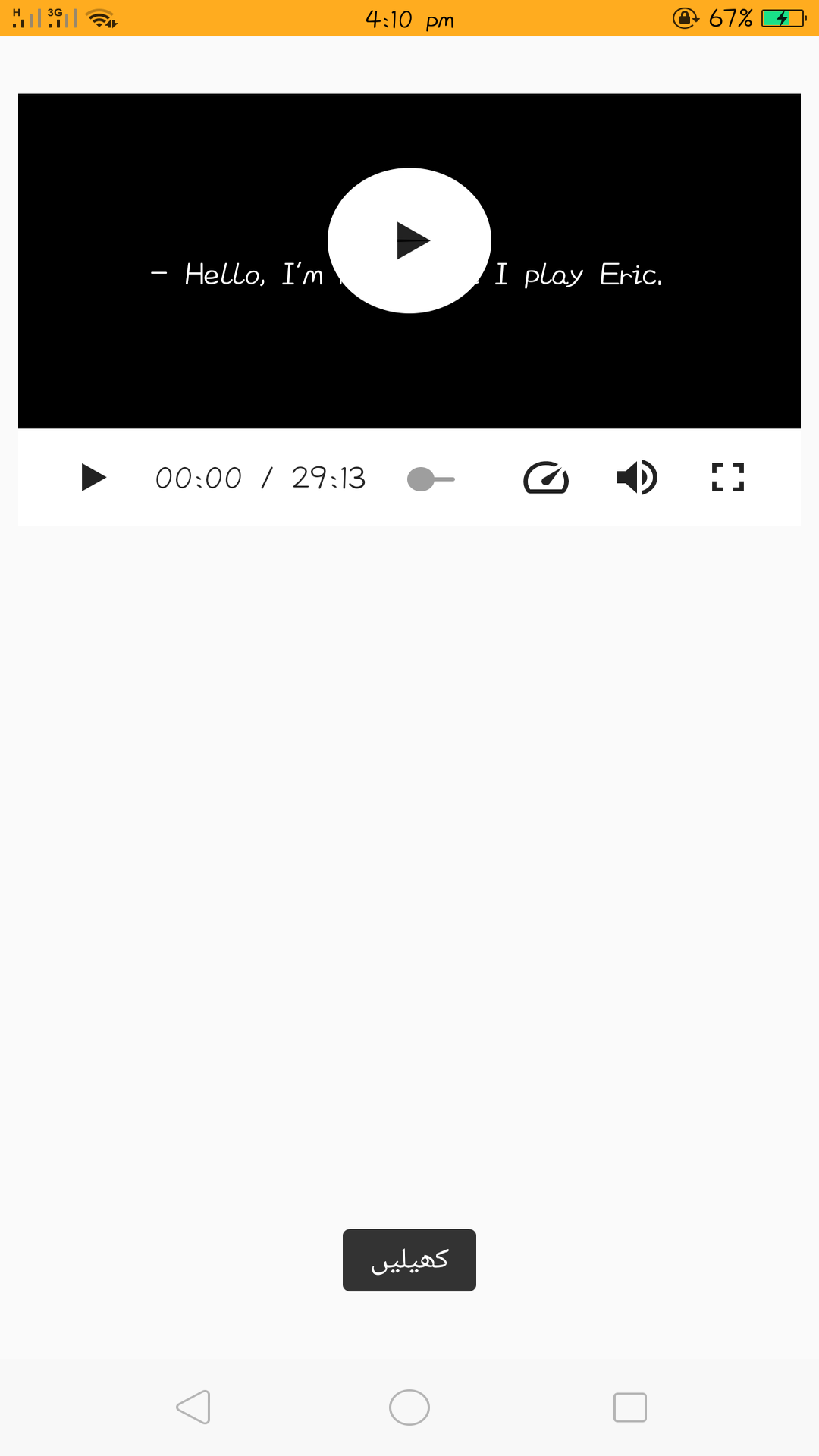Go back with the system back button

193,1407
